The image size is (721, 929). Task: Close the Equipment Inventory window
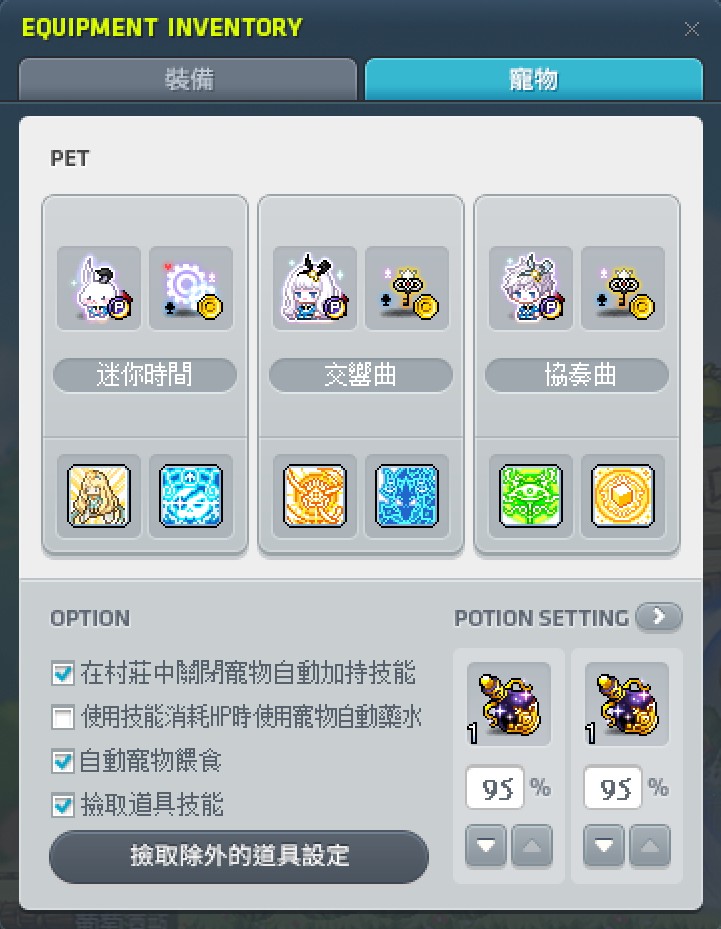691,28
